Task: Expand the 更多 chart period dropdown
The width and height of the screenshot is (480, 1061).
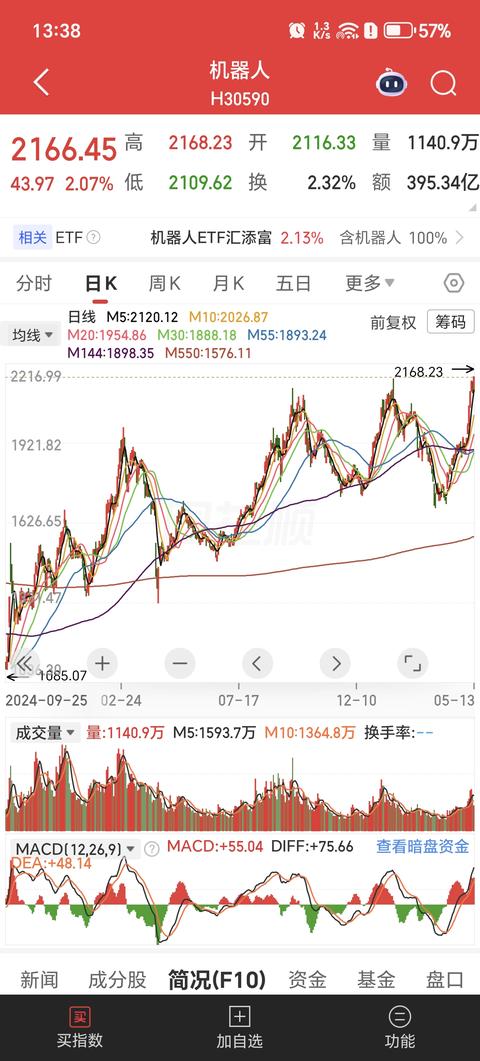Action: coord(370,284)
